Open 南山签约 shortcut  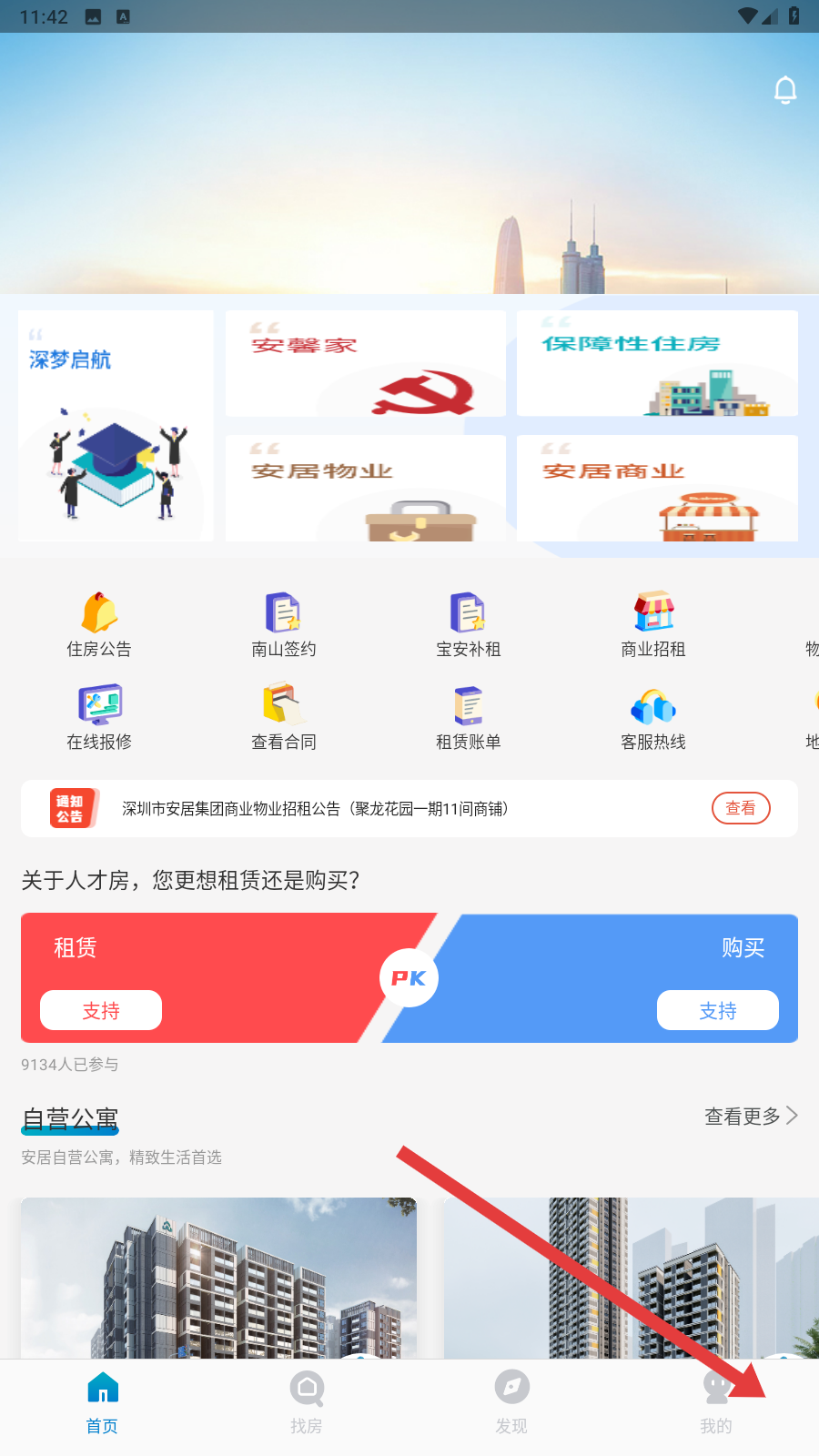284,625
